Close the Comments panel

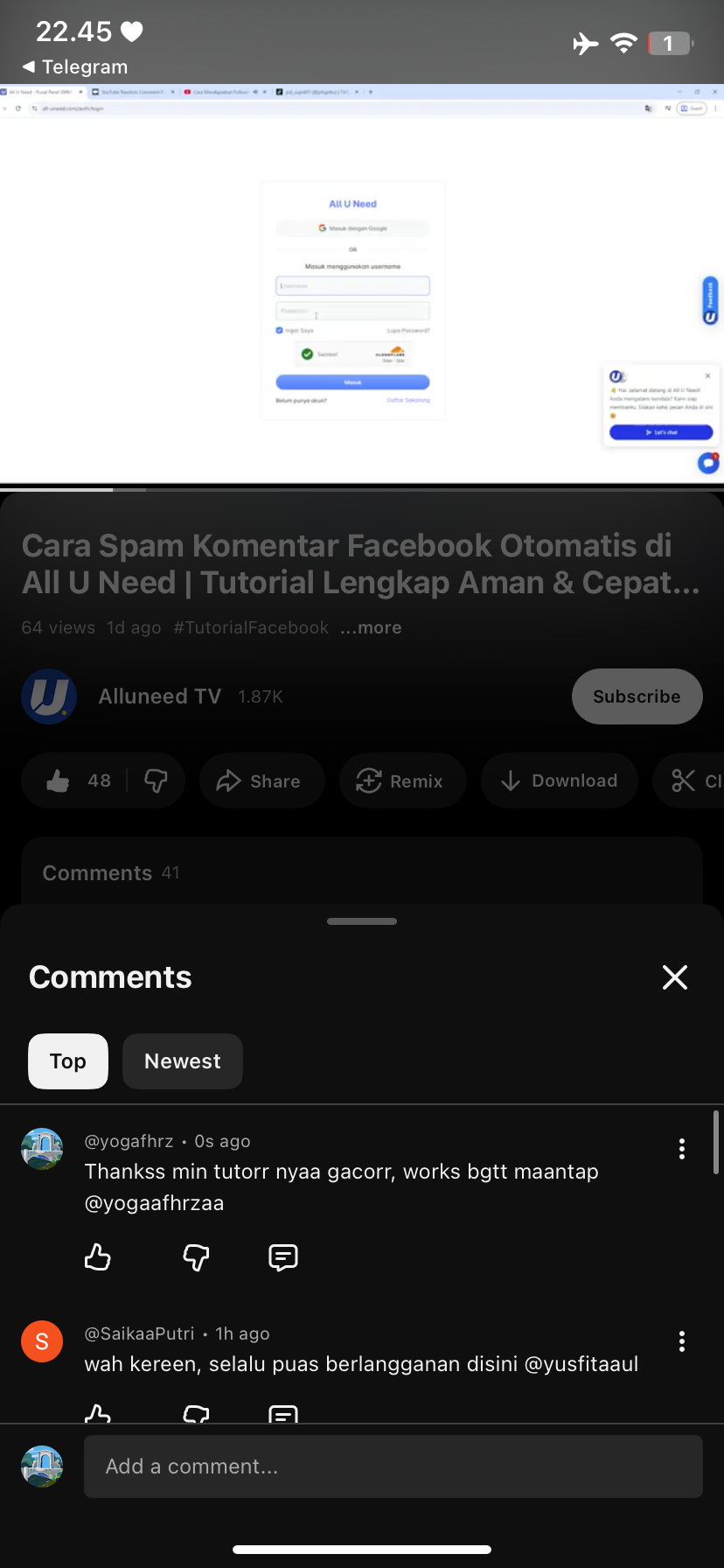point(675,977)
